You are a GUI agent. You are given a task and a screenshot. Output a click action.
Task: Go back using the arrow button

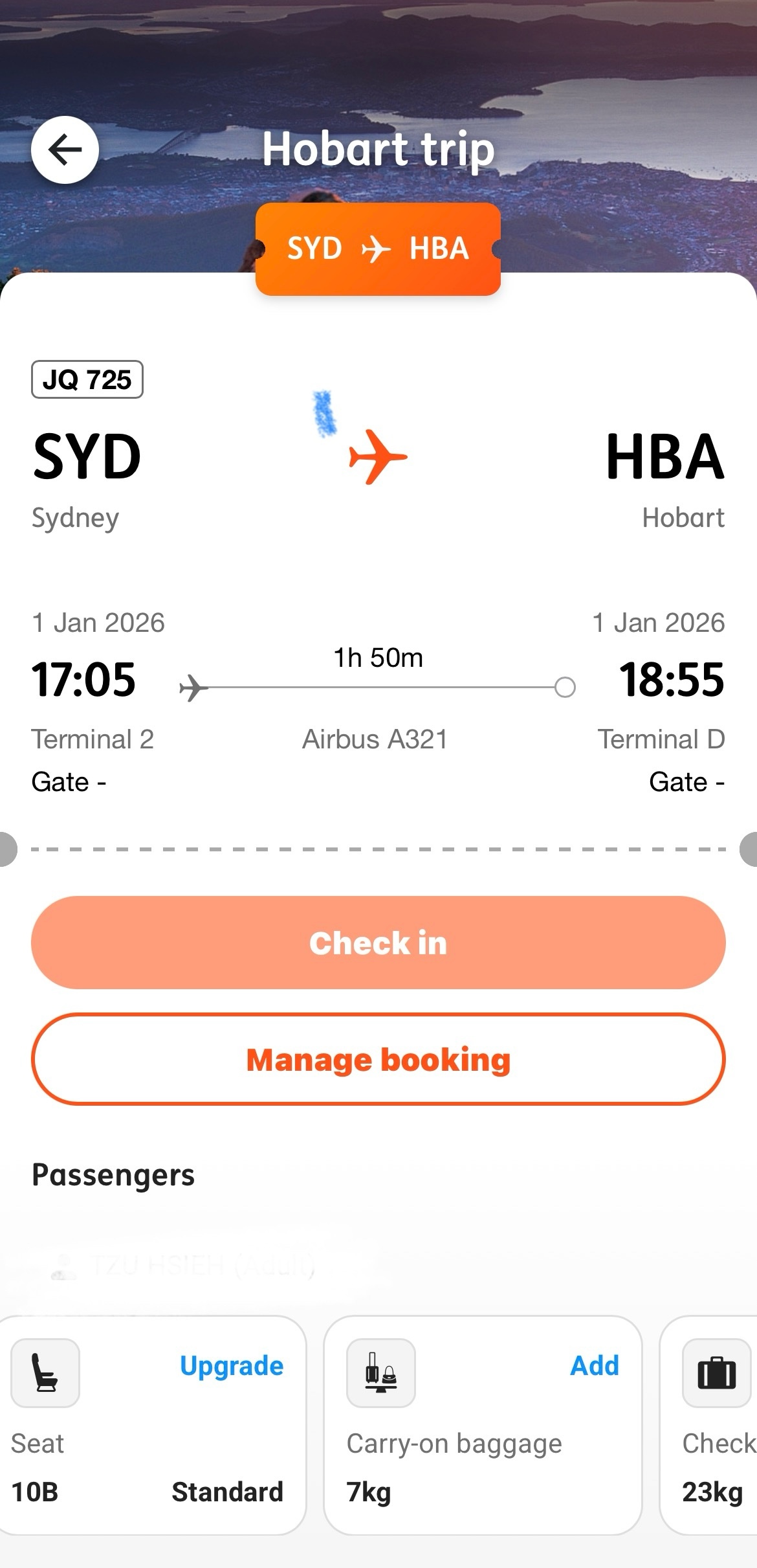[65, 150]
